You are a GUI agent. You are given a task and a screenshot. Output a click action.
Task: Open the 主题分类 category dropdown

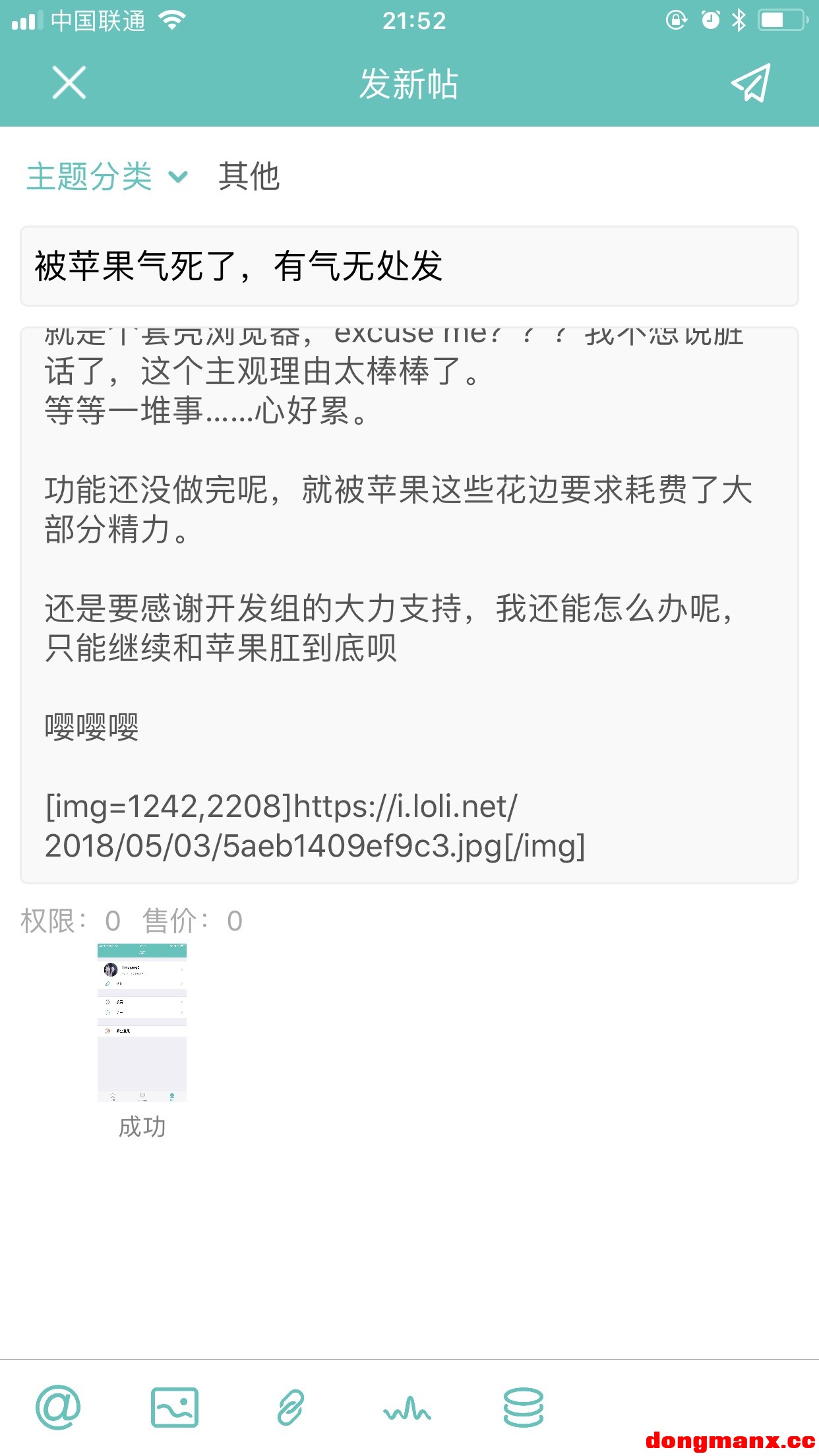point(107,177)
